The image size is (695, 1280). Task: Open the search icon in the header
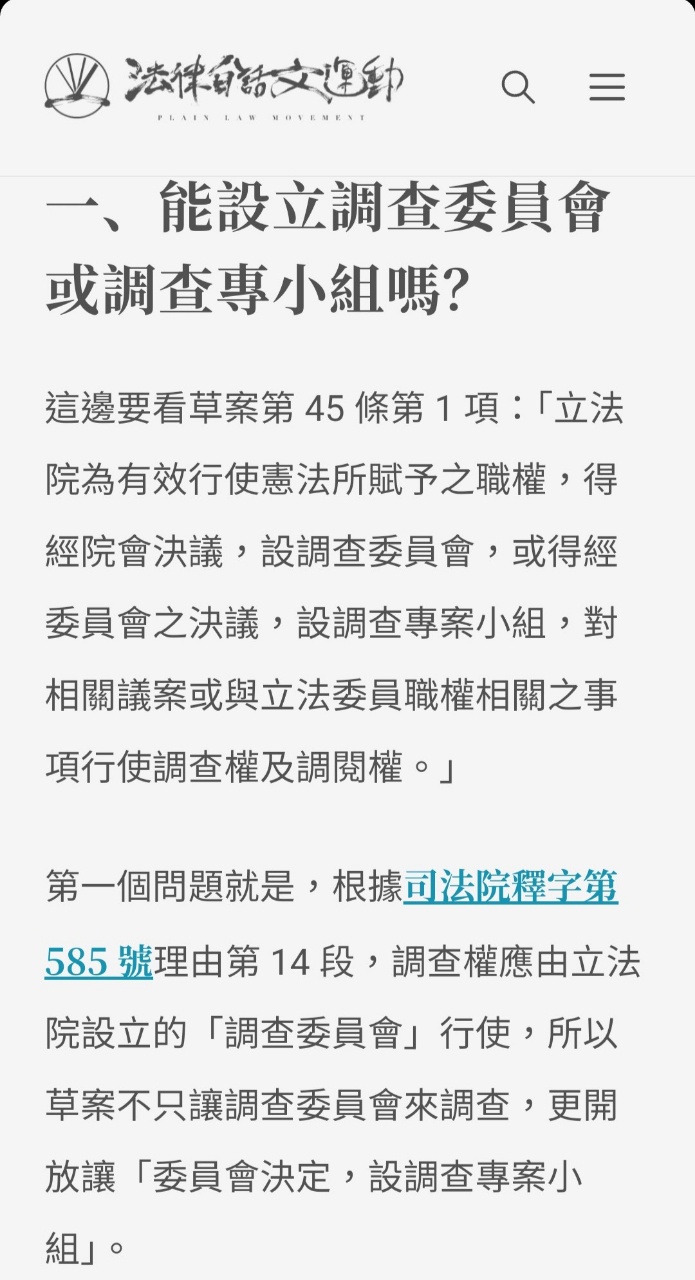click(x=518, y=88)
